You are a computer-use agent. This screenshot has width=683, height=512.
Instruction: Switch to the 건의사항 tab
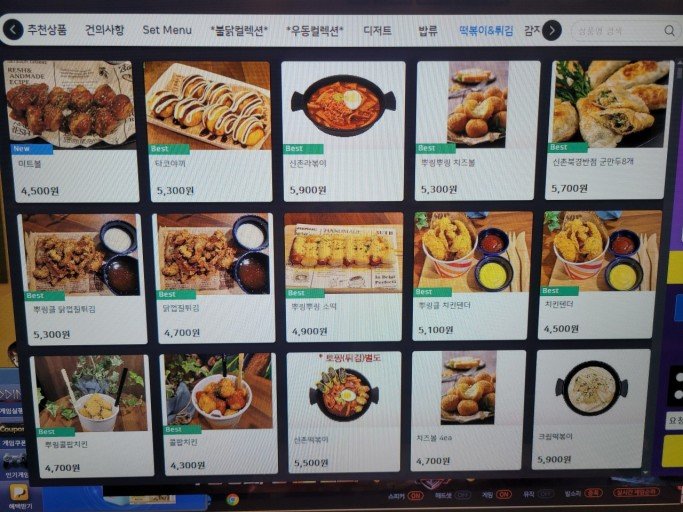(105, 30)
